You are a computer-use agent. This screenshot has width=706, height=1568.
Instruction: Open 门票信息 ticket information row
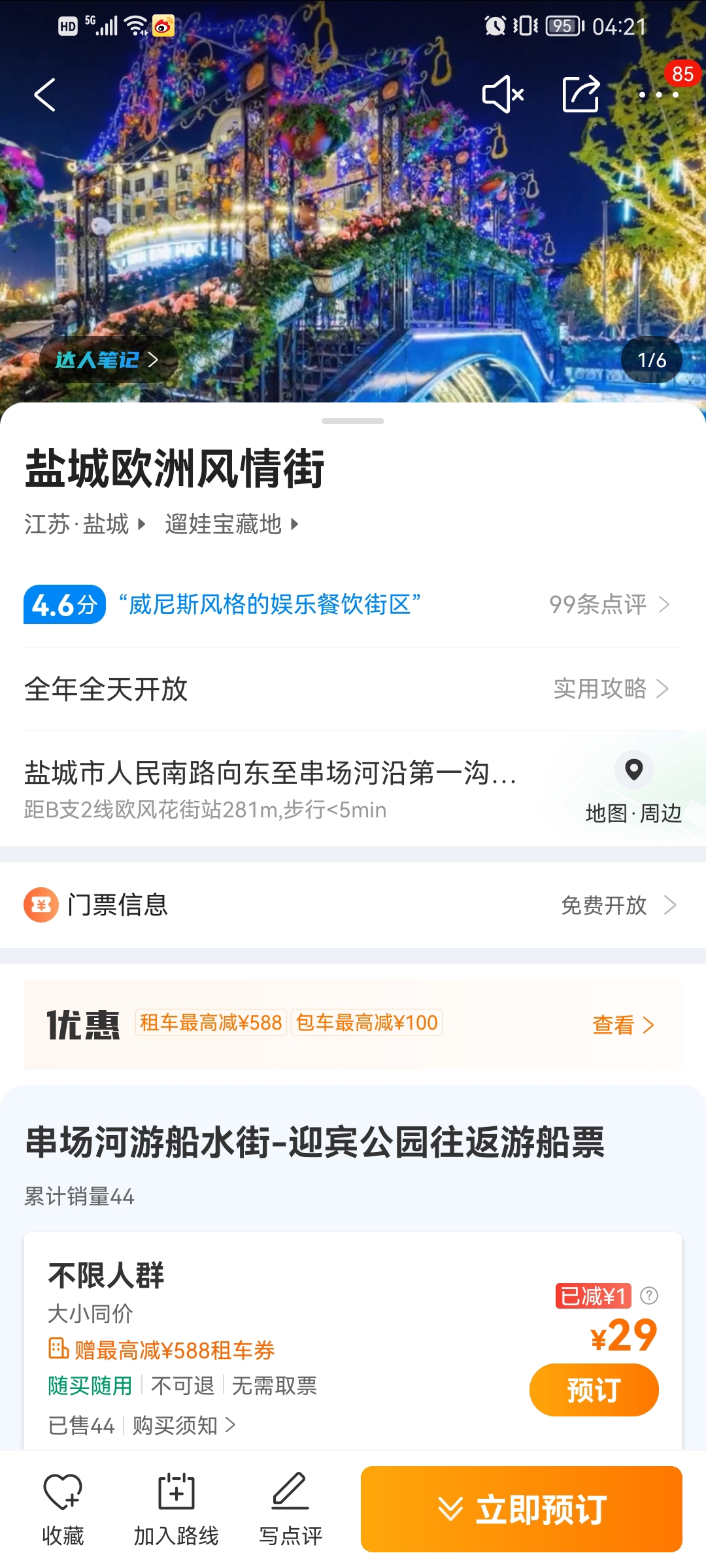coord(353,905)
